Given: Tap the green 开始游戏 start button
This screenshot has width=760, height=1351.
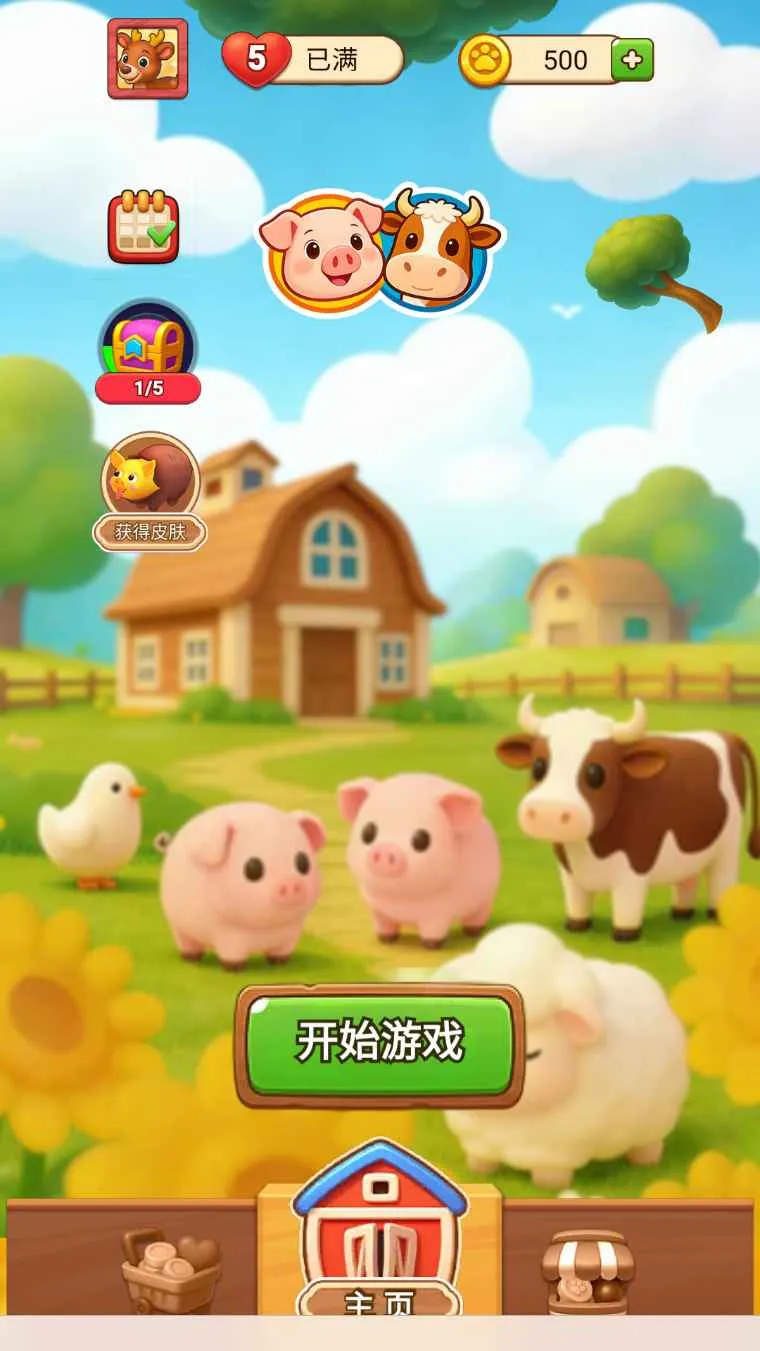Looking at the screenshot, I should 380,1044.
